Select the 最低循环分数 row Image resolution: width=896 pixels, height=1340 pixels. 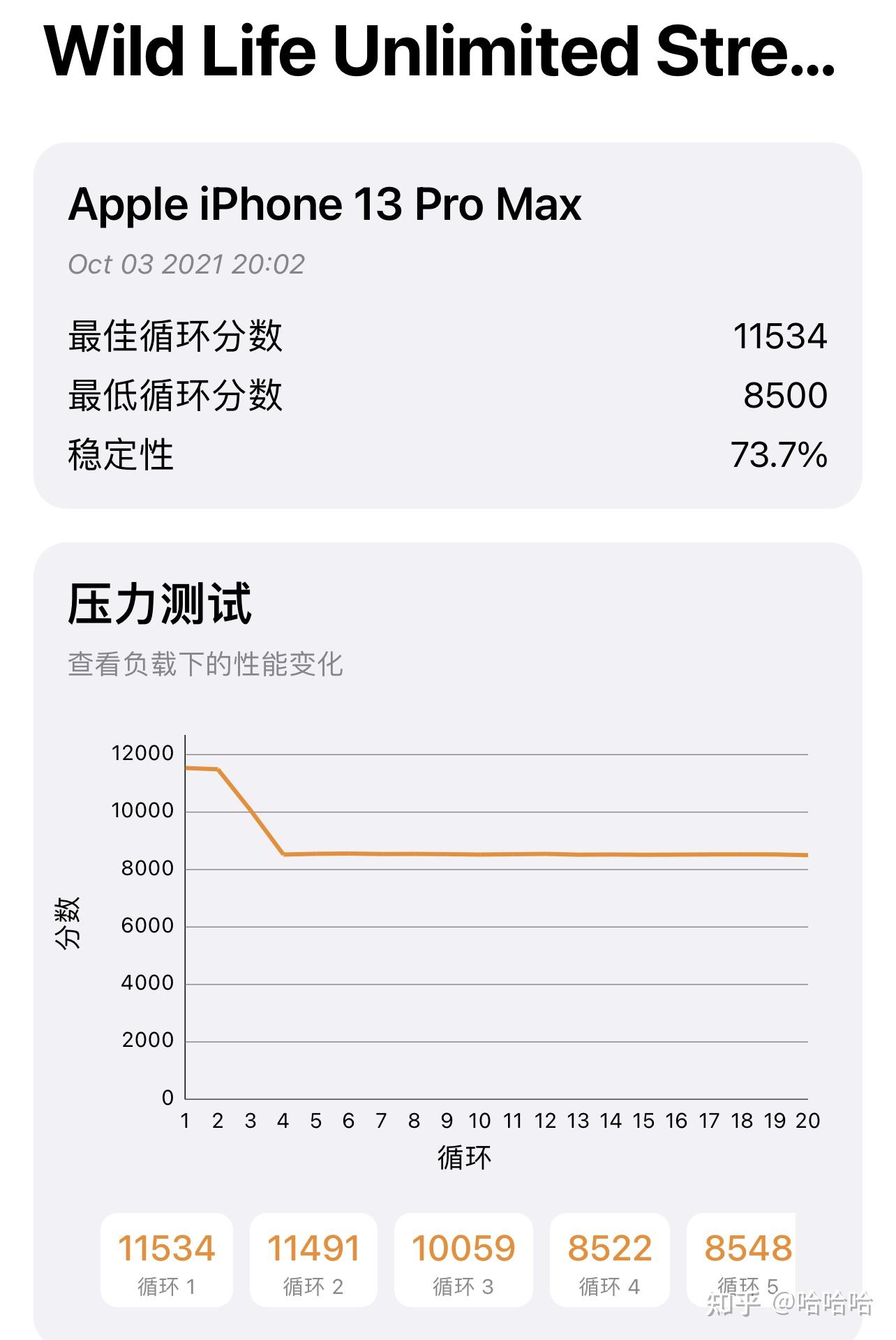[174, 394]
